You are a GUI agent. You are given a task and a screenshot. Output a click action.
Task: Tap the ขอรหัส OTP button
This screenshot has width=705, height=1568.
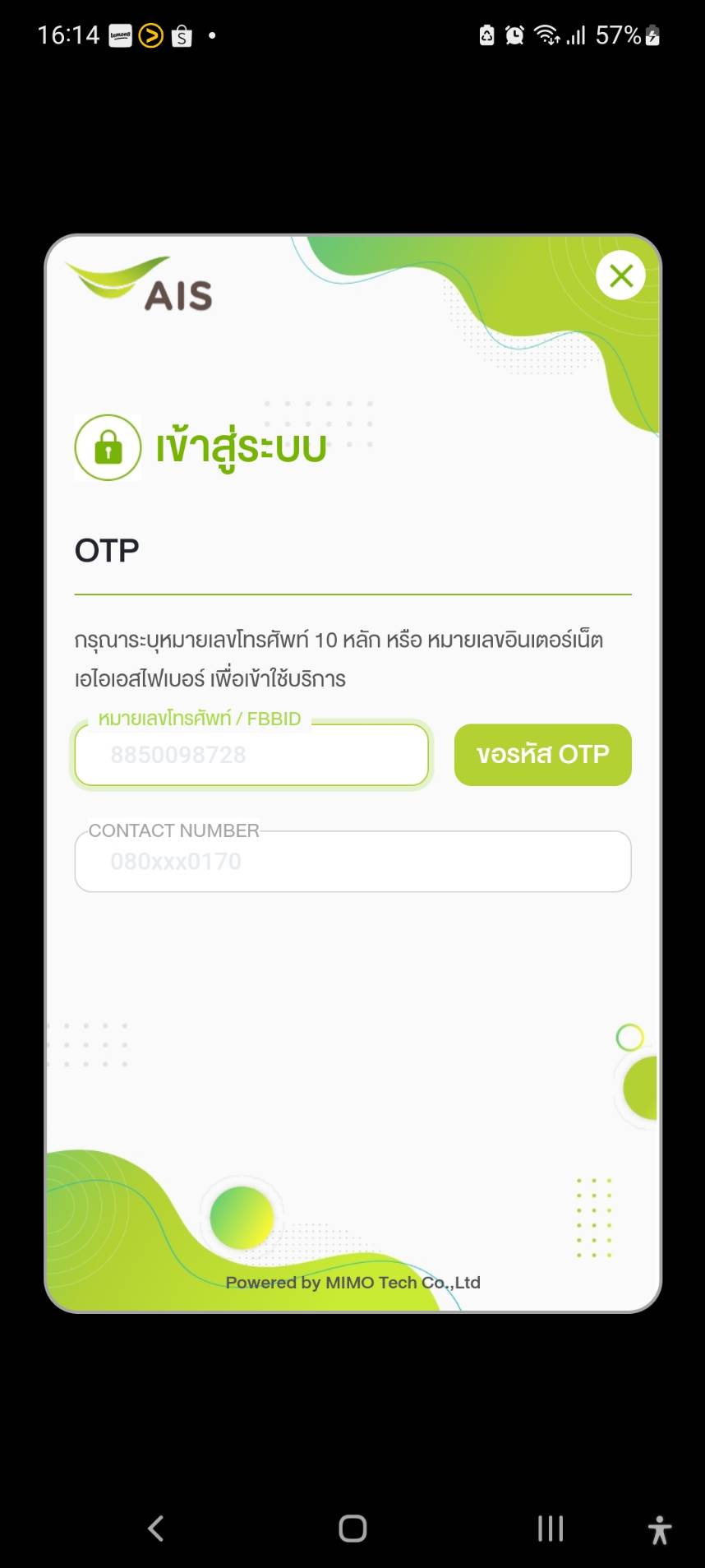(542, 754)
